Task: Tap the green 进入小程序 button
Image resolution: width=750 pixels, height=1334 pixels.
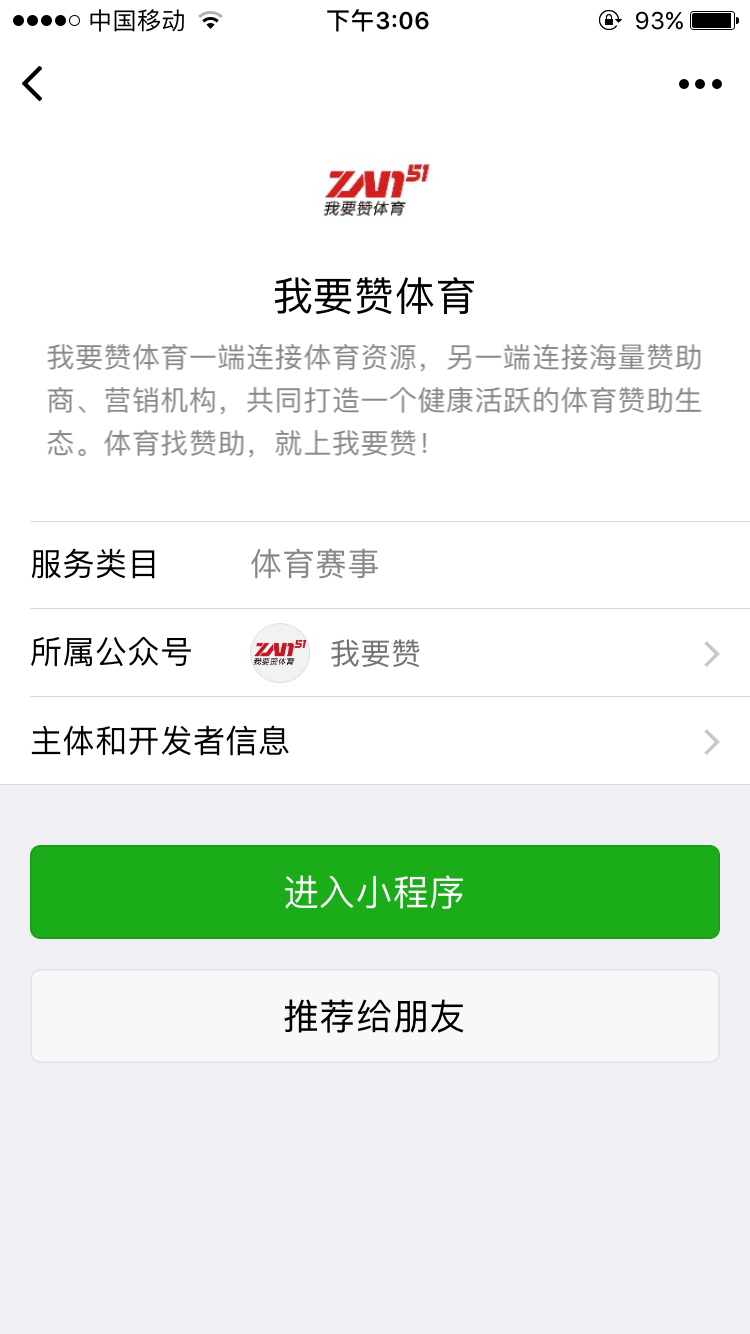Action: pos(375,892)
